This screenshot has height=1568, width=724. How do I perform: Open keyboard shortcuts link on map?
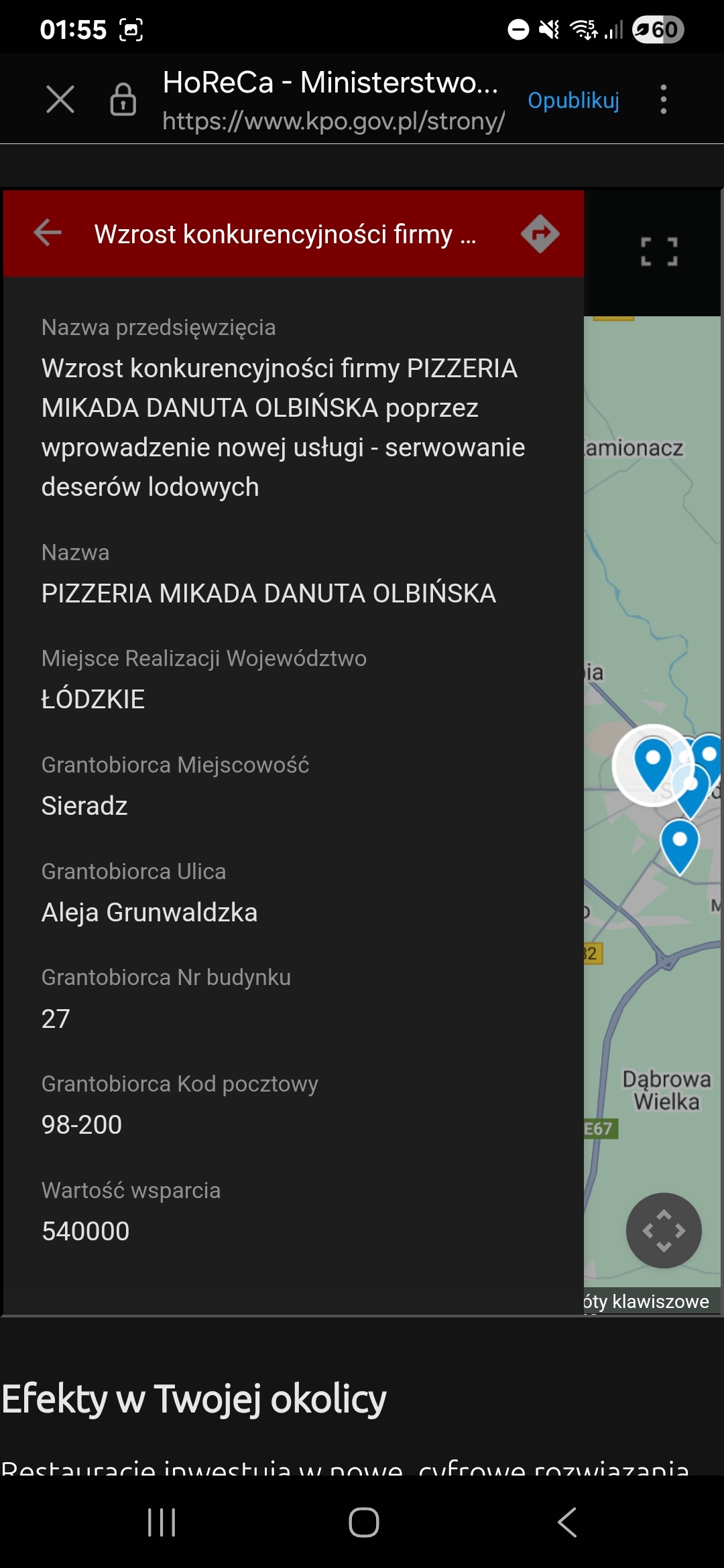click(647, 1301)
